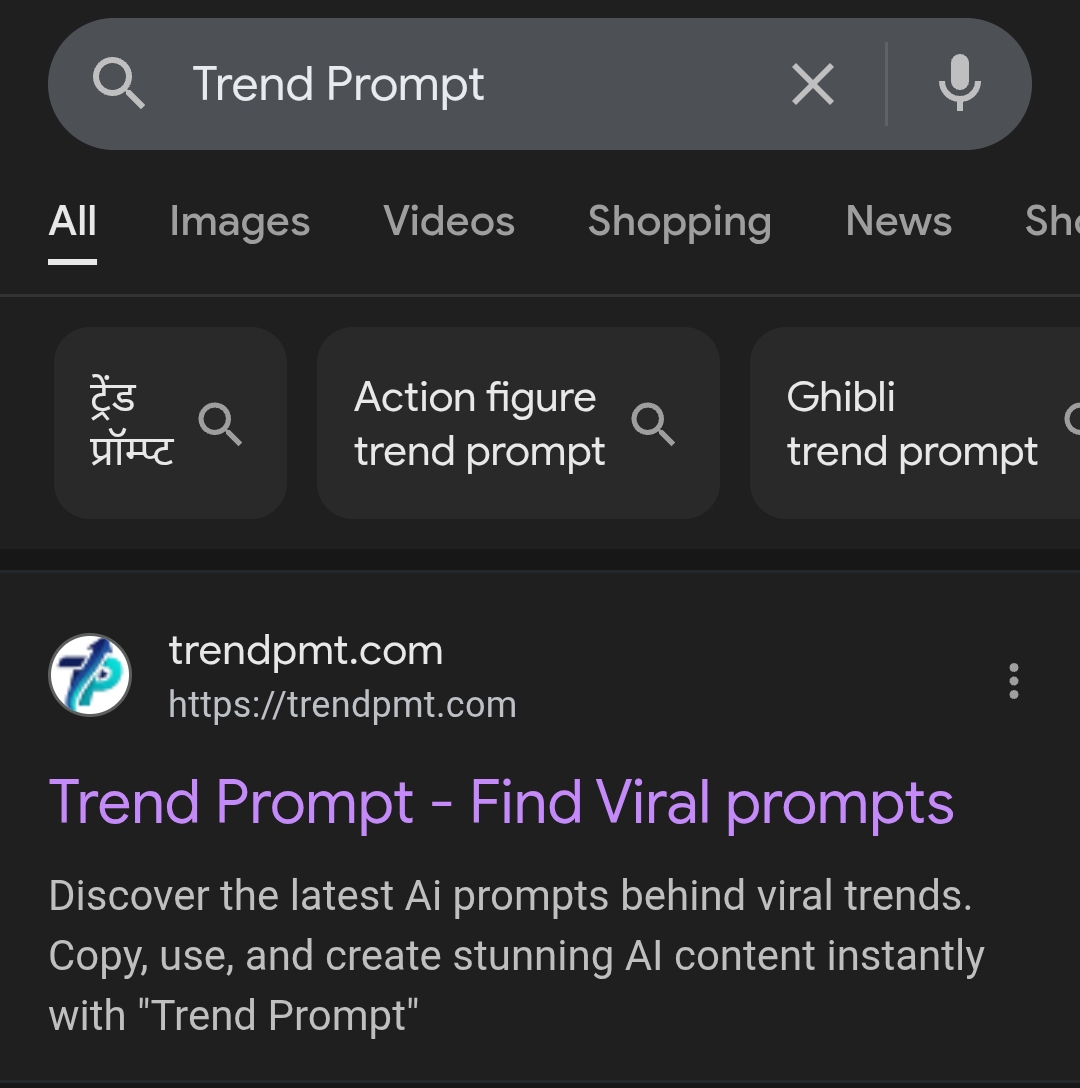Switch to the Shopping tab
The image size is (1080, 1088).
click(679, 221)
